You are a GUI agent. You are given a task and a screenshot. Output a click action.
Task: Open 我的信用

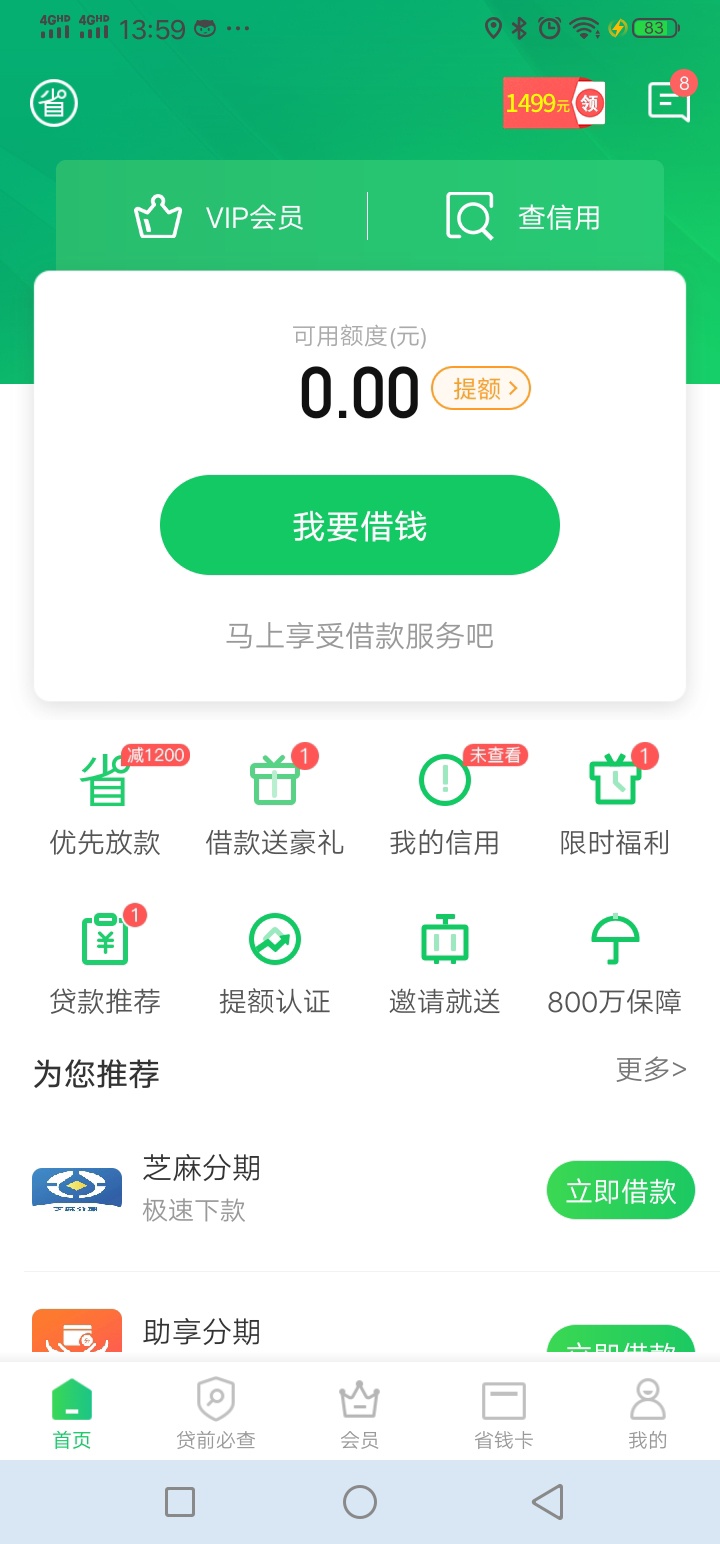click(x=445, y=802)
